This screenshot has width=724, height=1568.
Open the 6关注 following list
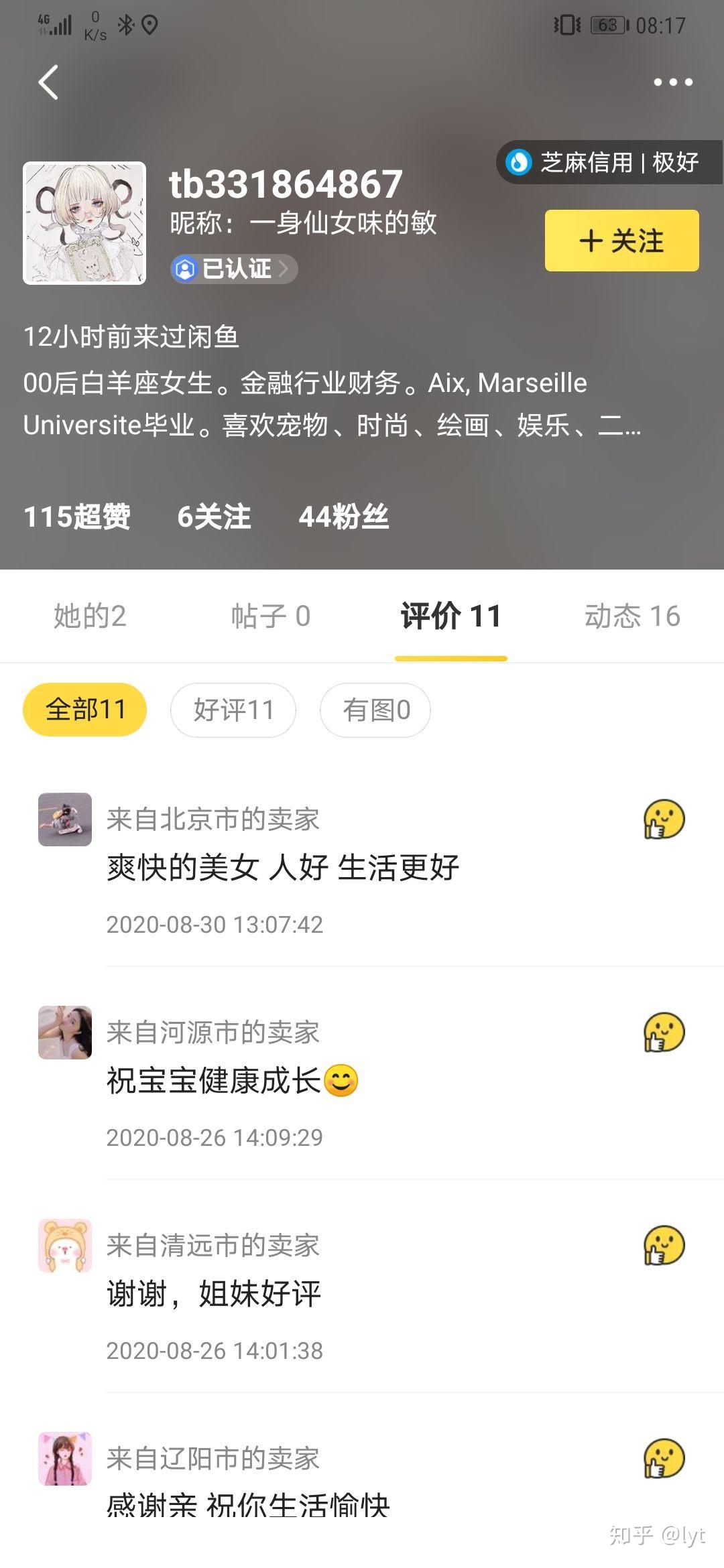point(214,517)
